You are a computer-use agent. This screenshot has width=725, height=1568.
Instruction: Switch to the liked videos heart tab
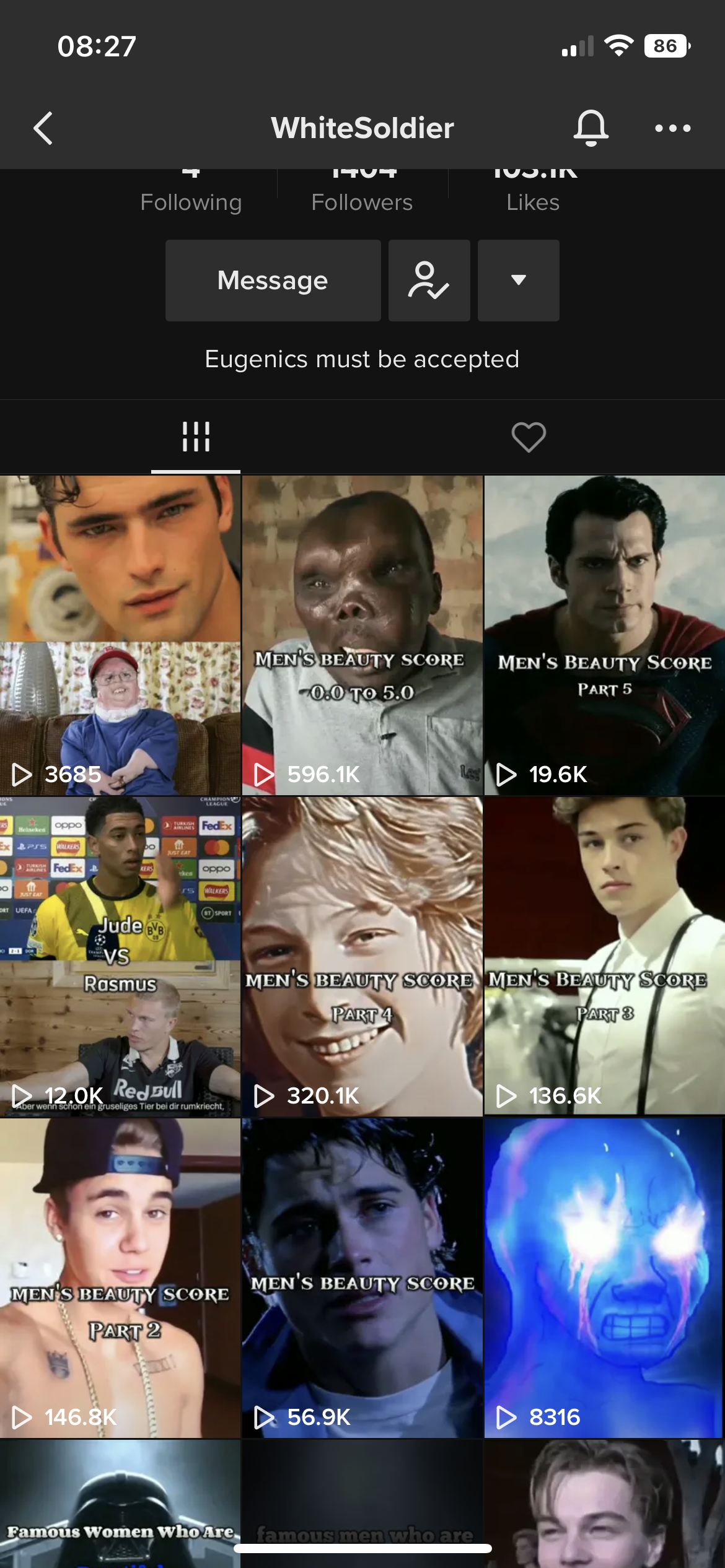tap(529, 437)
